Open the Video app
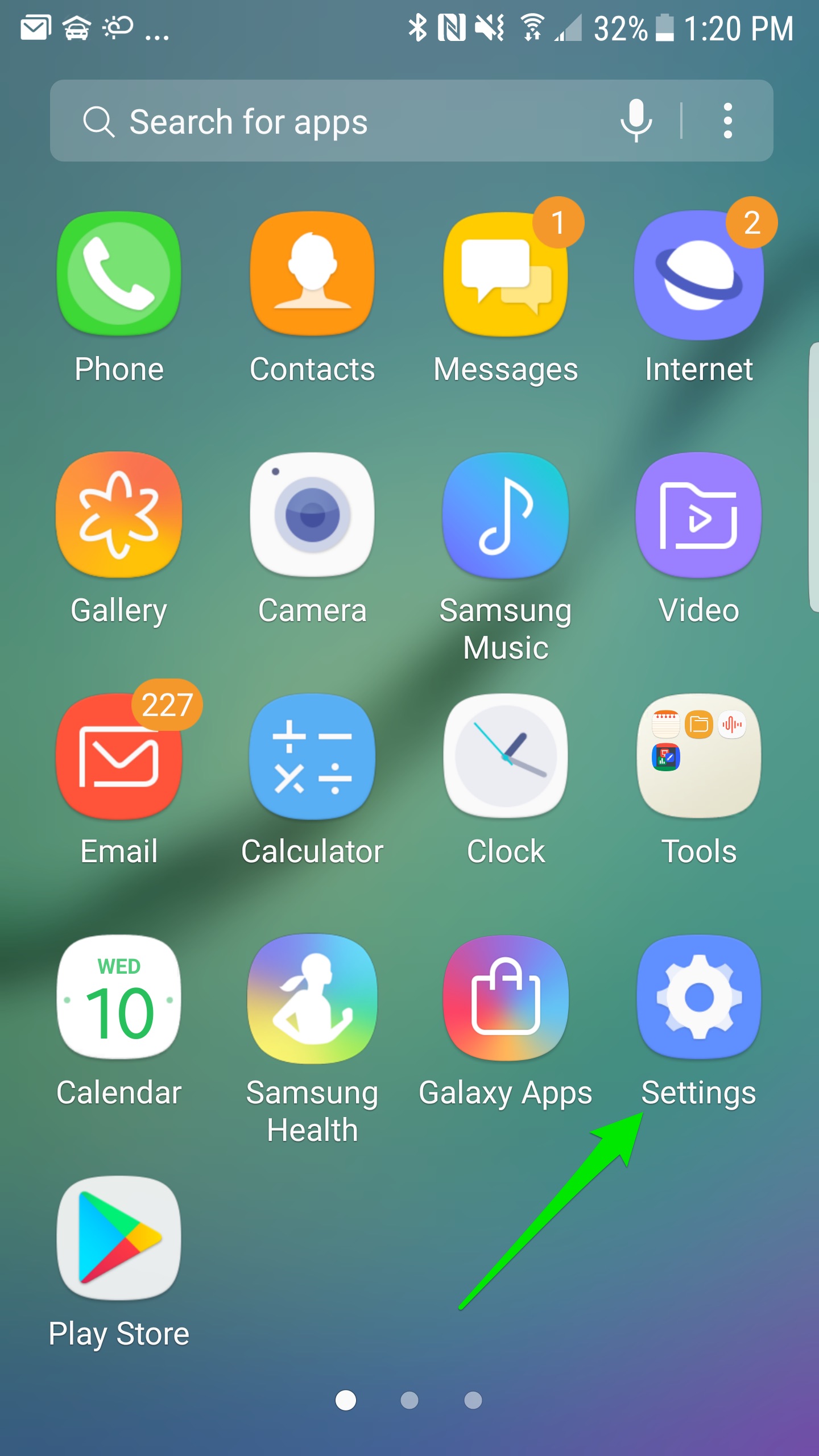 point(699,515)
